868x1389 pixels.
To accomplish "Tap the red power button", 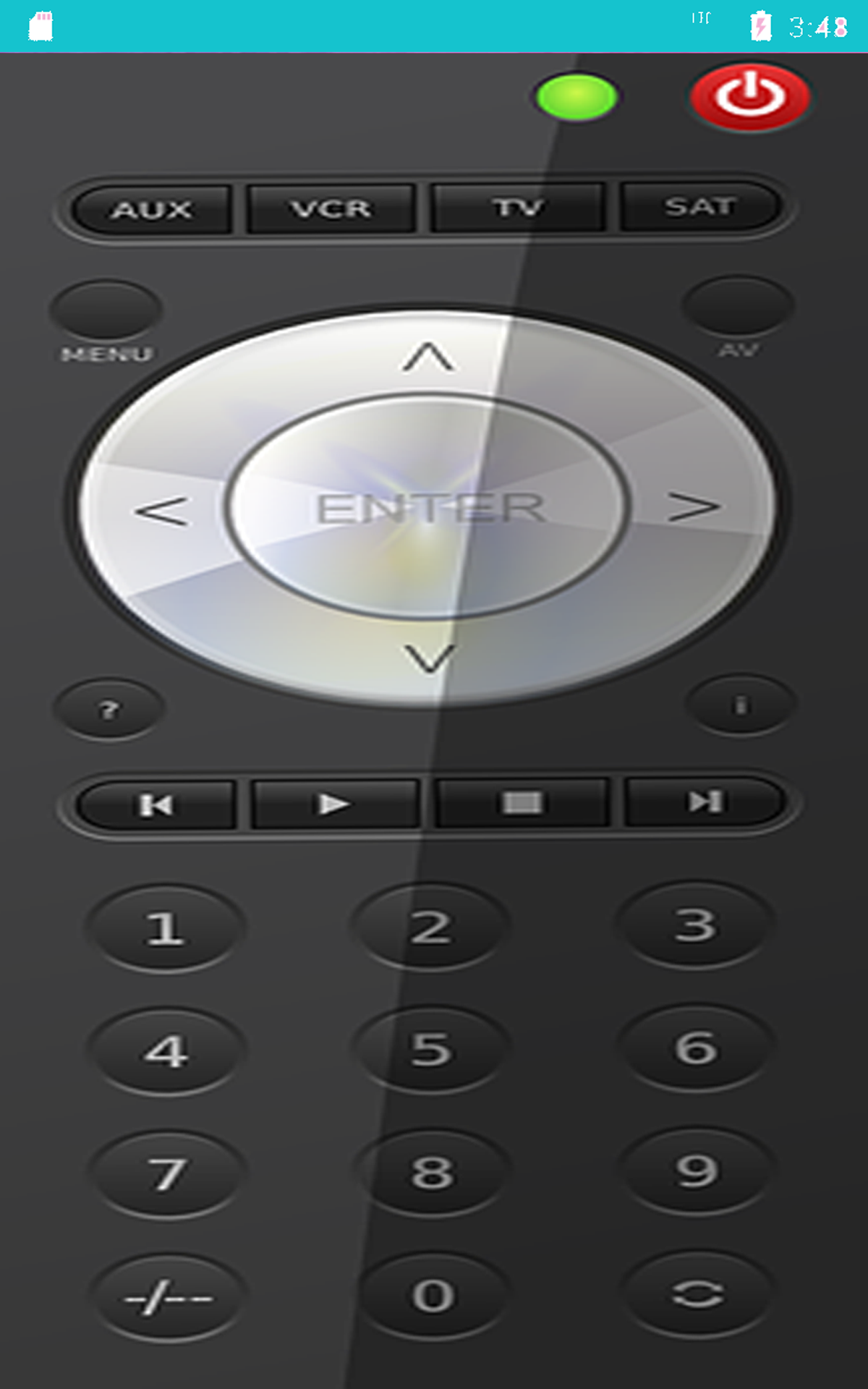I will coord(750,96).
